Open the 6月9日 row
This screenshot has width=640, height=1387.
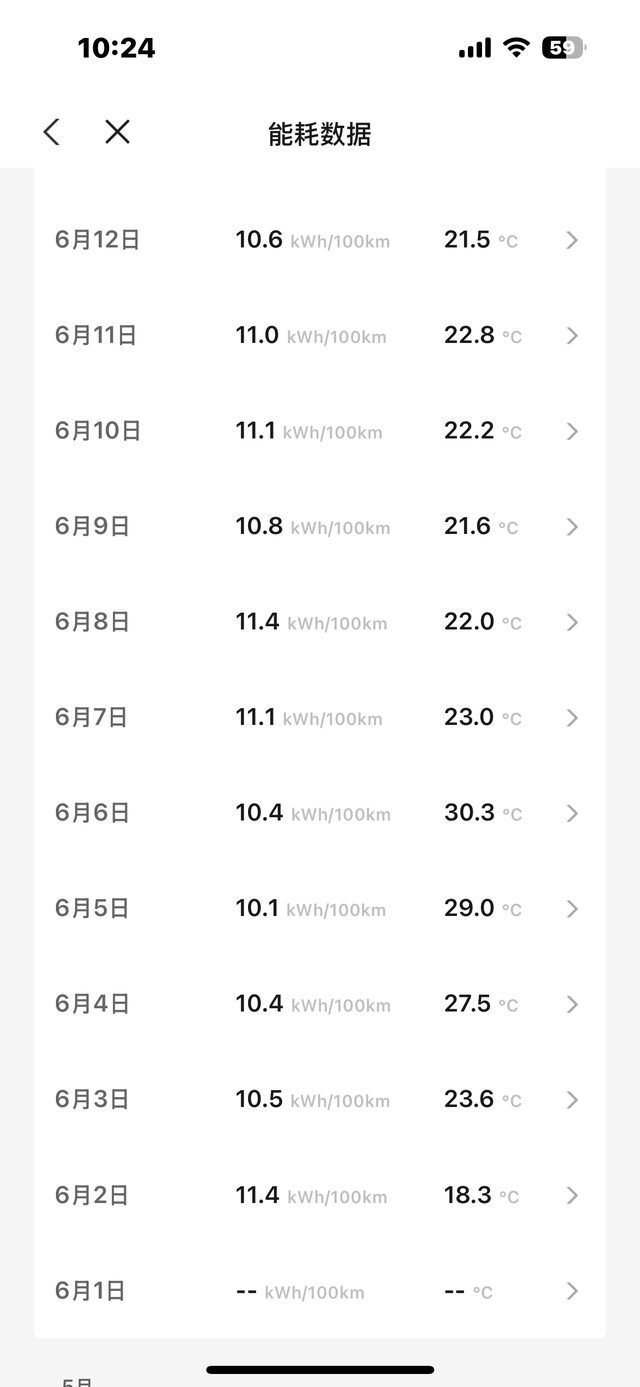[318, 527]
